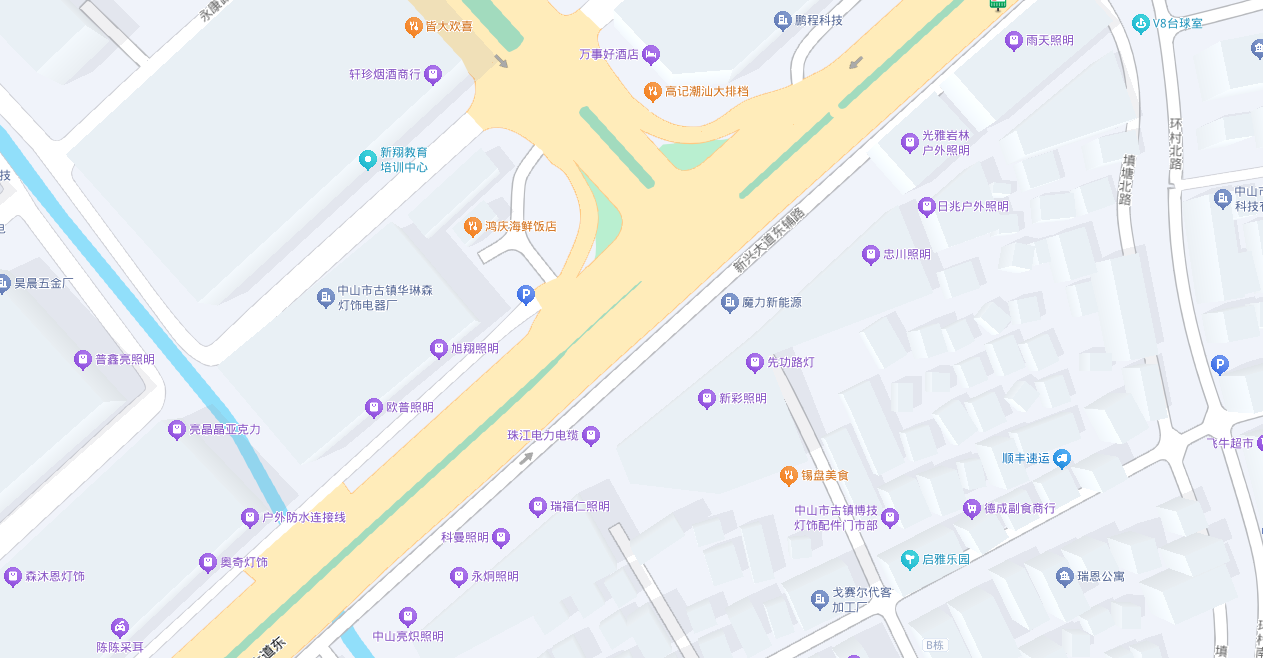The height and width of the screenshot is (658, 1263).
Task: Open the 轩珍烟酒商行 shop marker
Action: coord(433,74)
